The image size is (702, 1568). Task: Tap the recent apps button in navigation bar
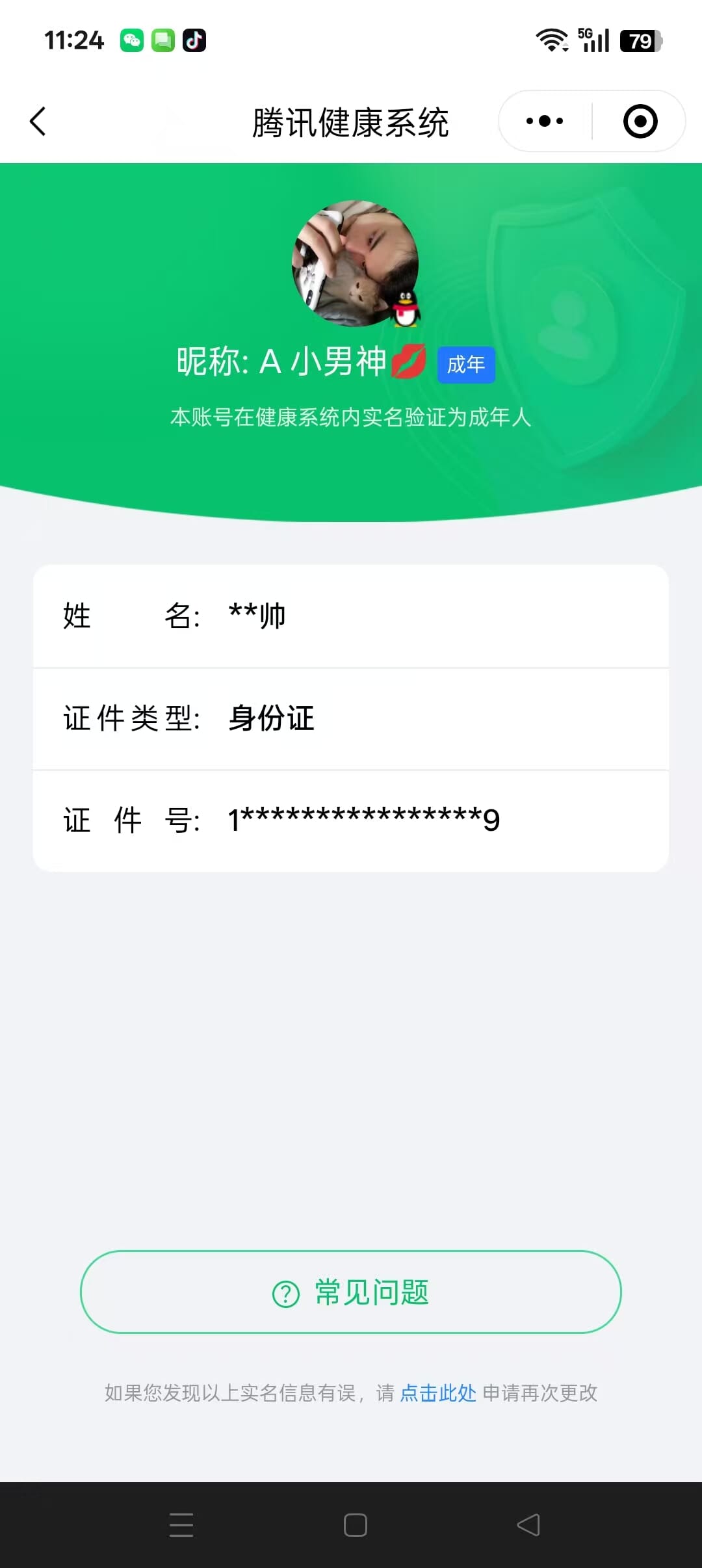181,1524
